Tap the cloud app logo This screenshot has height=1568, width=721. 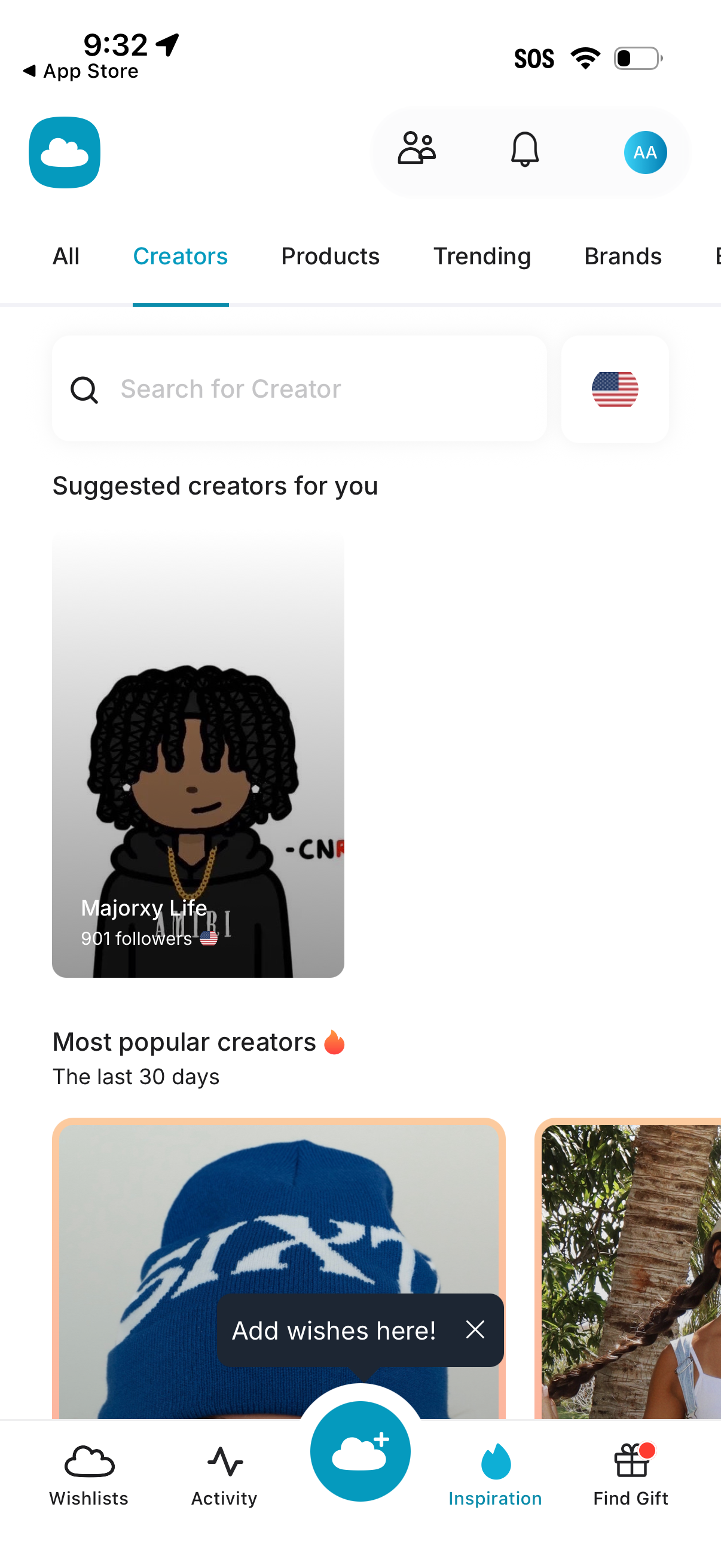click(x=65, y=152)
